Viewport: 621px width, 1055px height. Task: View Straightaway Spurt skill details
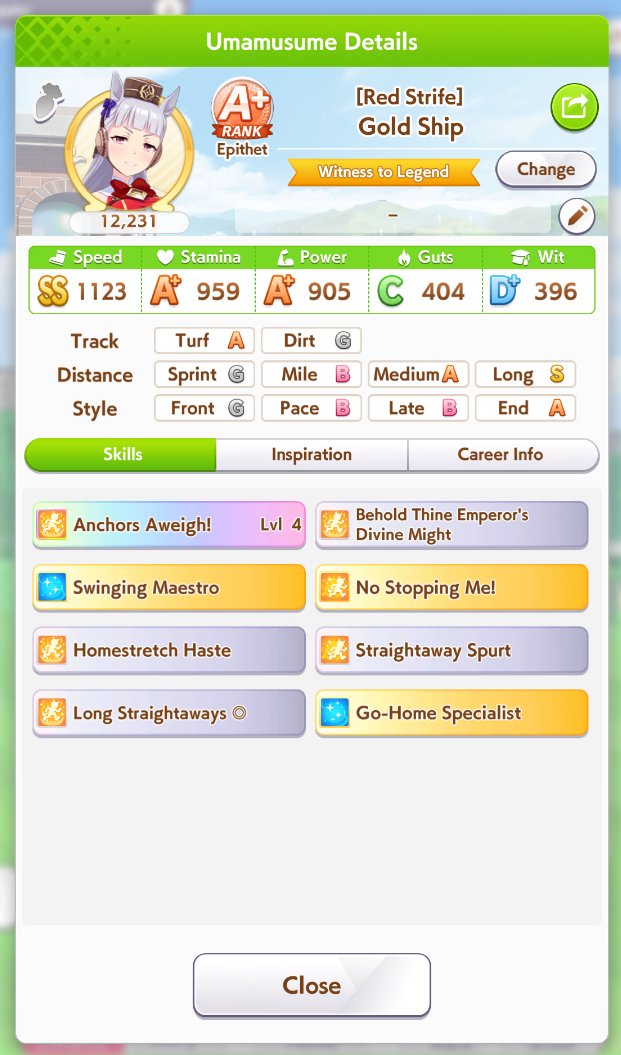point(451,651)
